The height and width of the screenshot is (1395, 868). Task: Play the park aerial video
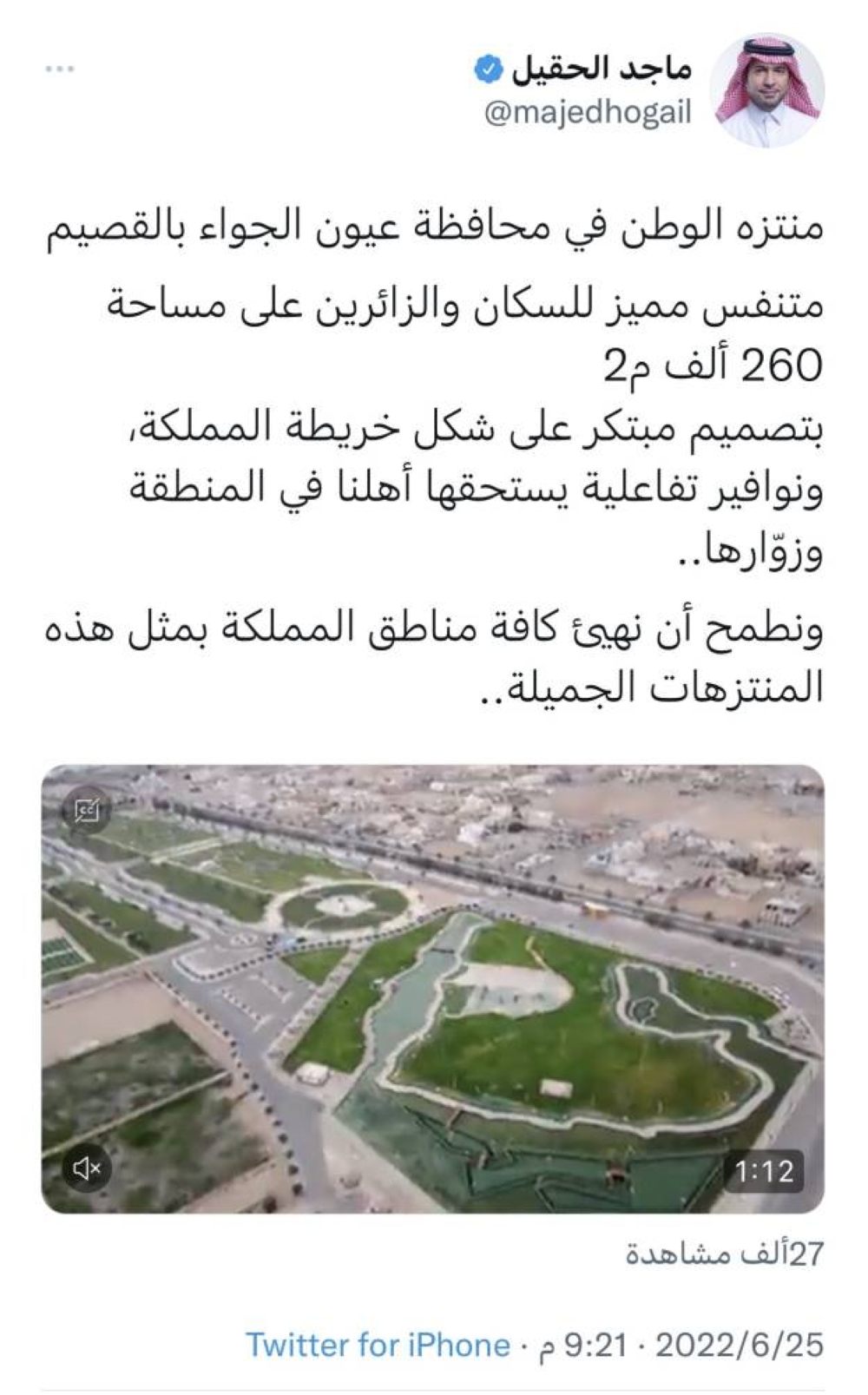tap(432, 988)
